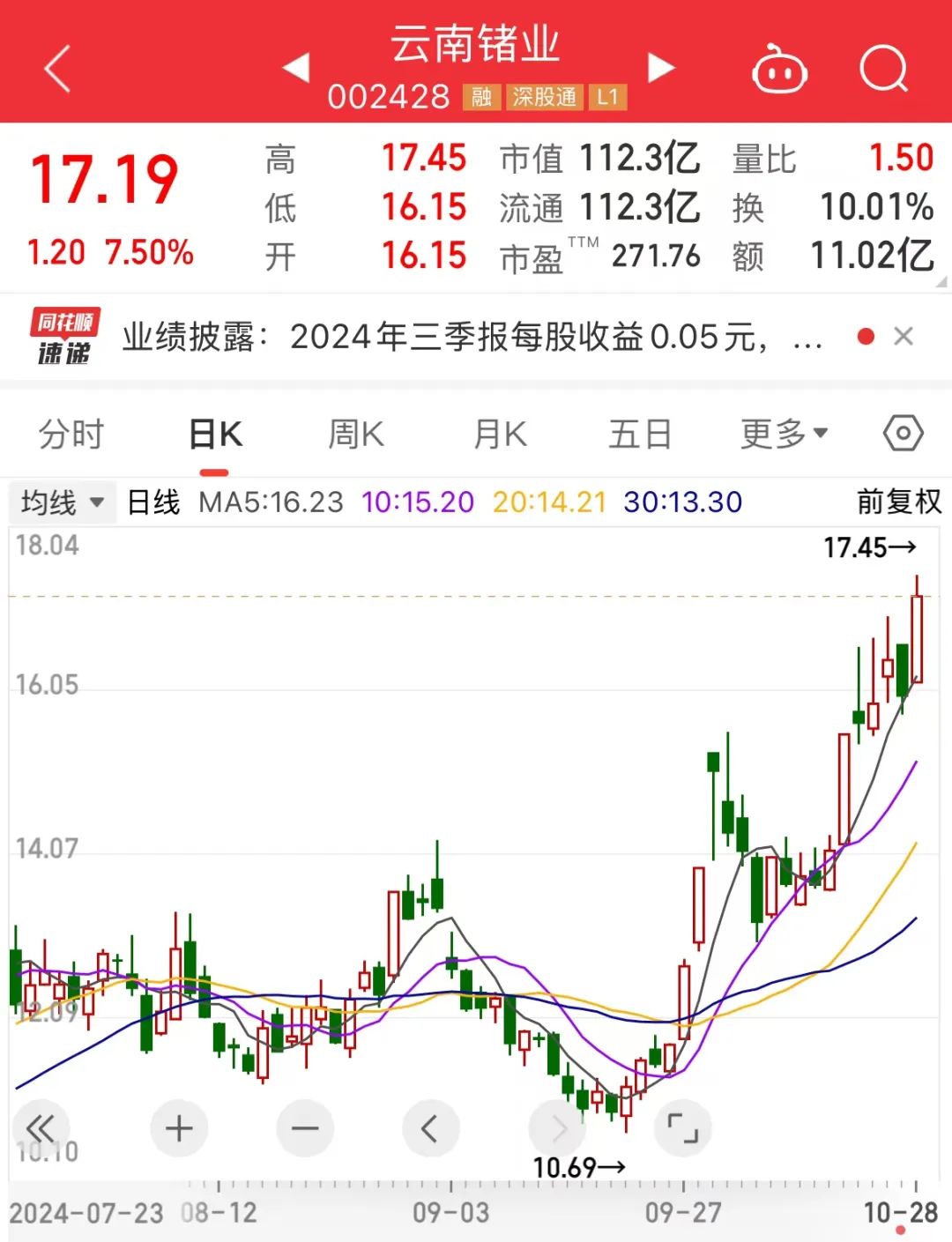Open stock search

883,69
